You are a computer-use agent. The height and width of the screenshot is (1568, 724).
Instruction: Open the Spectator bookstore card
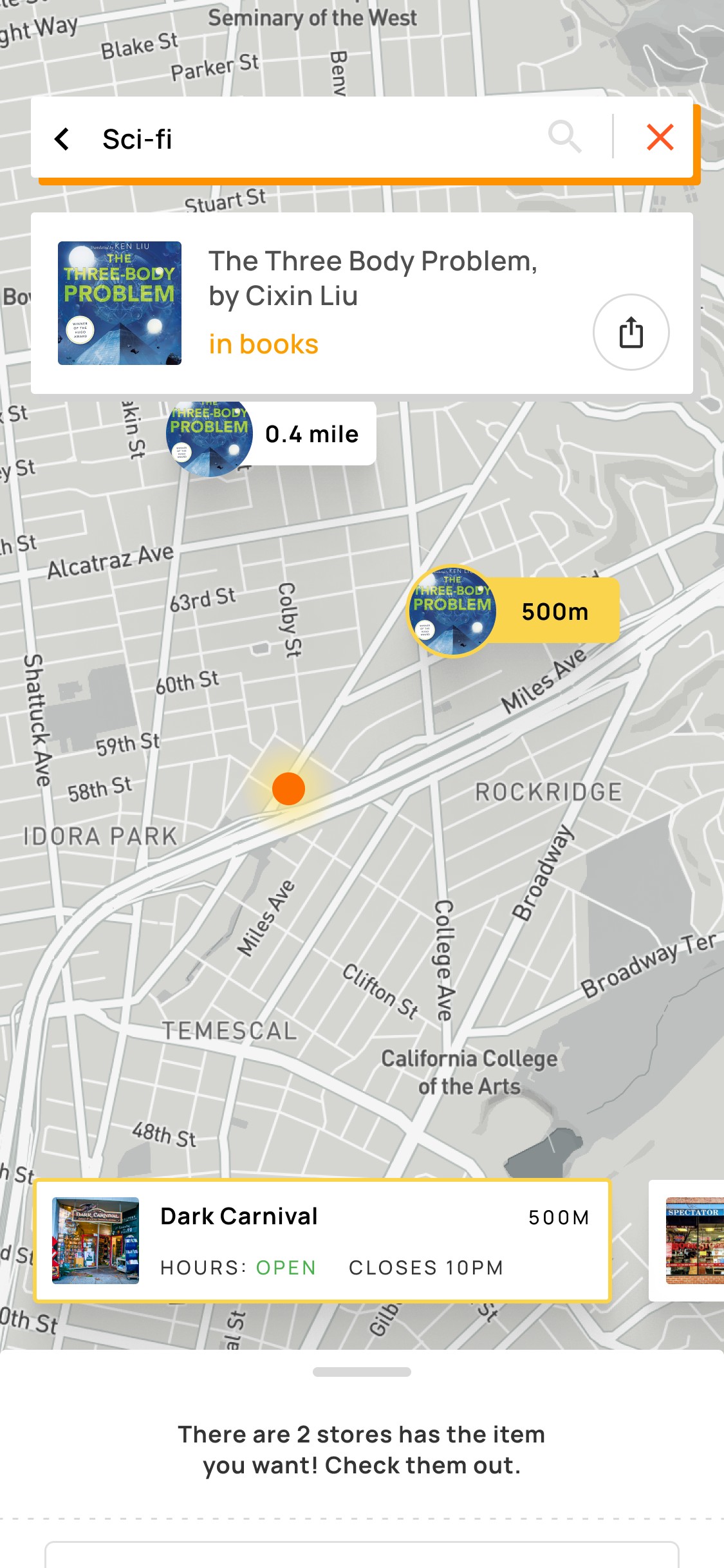tap(687, 1241)
